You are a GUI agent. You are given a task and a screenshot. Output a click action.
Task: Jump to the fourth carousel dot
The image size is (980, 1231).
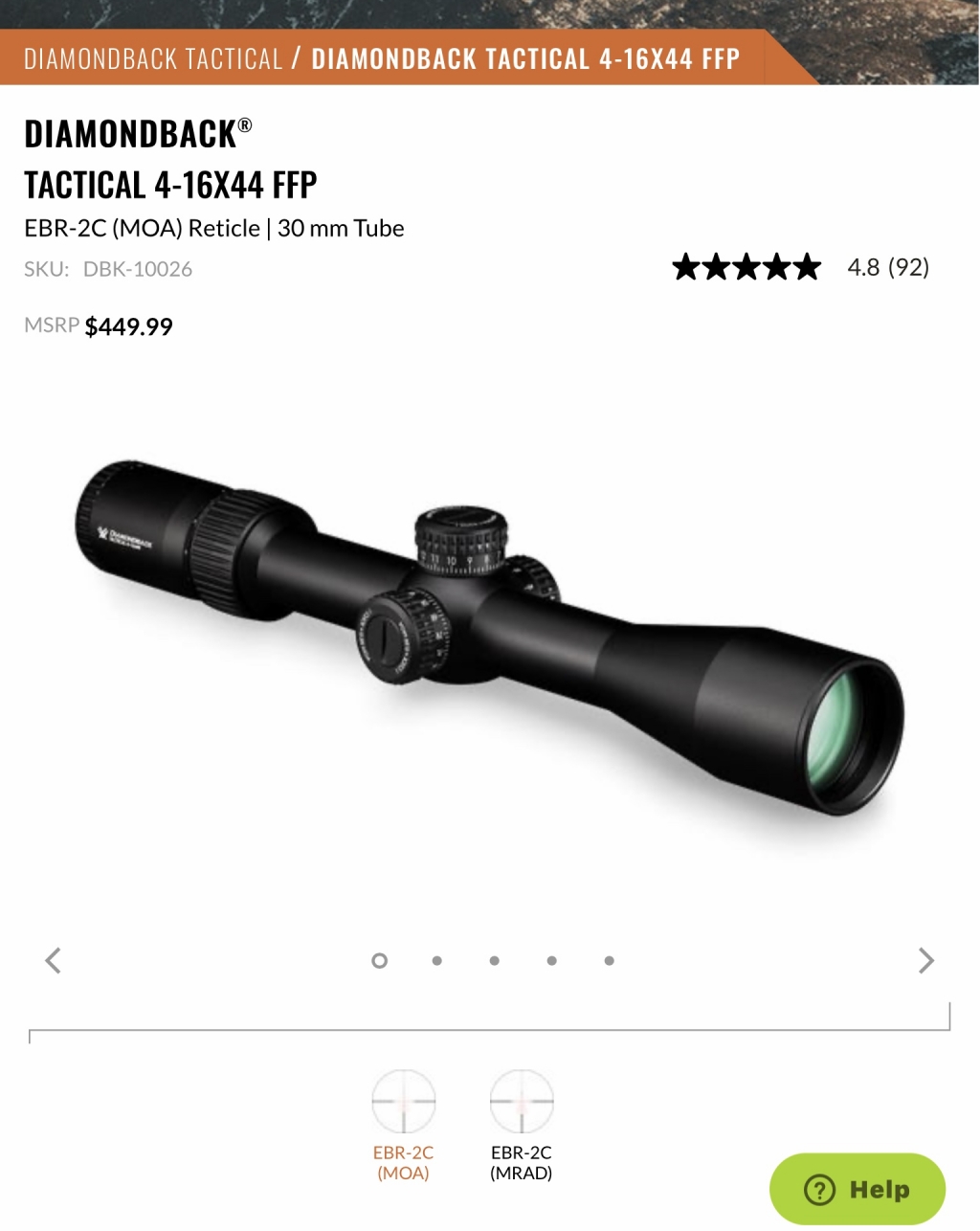[551, 960]
